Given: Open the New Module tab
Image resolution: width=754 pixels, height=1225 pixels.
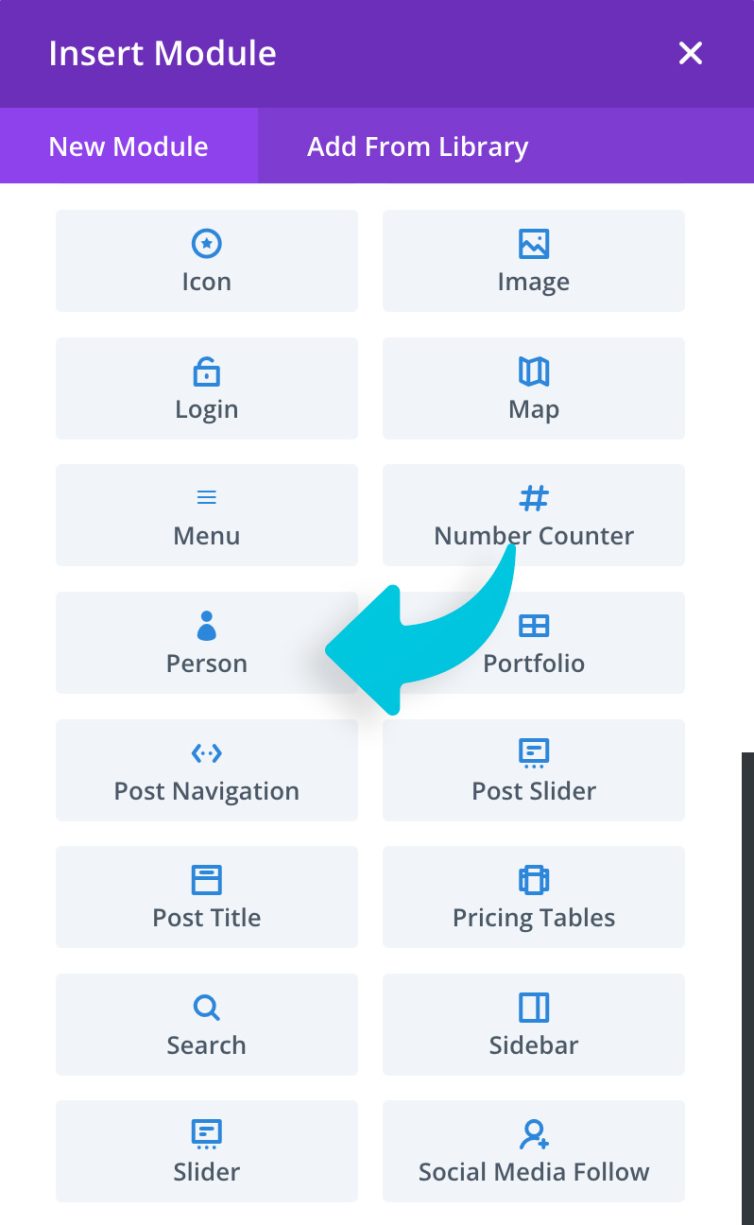Looking at the screenshot, I should pos(127,146).
